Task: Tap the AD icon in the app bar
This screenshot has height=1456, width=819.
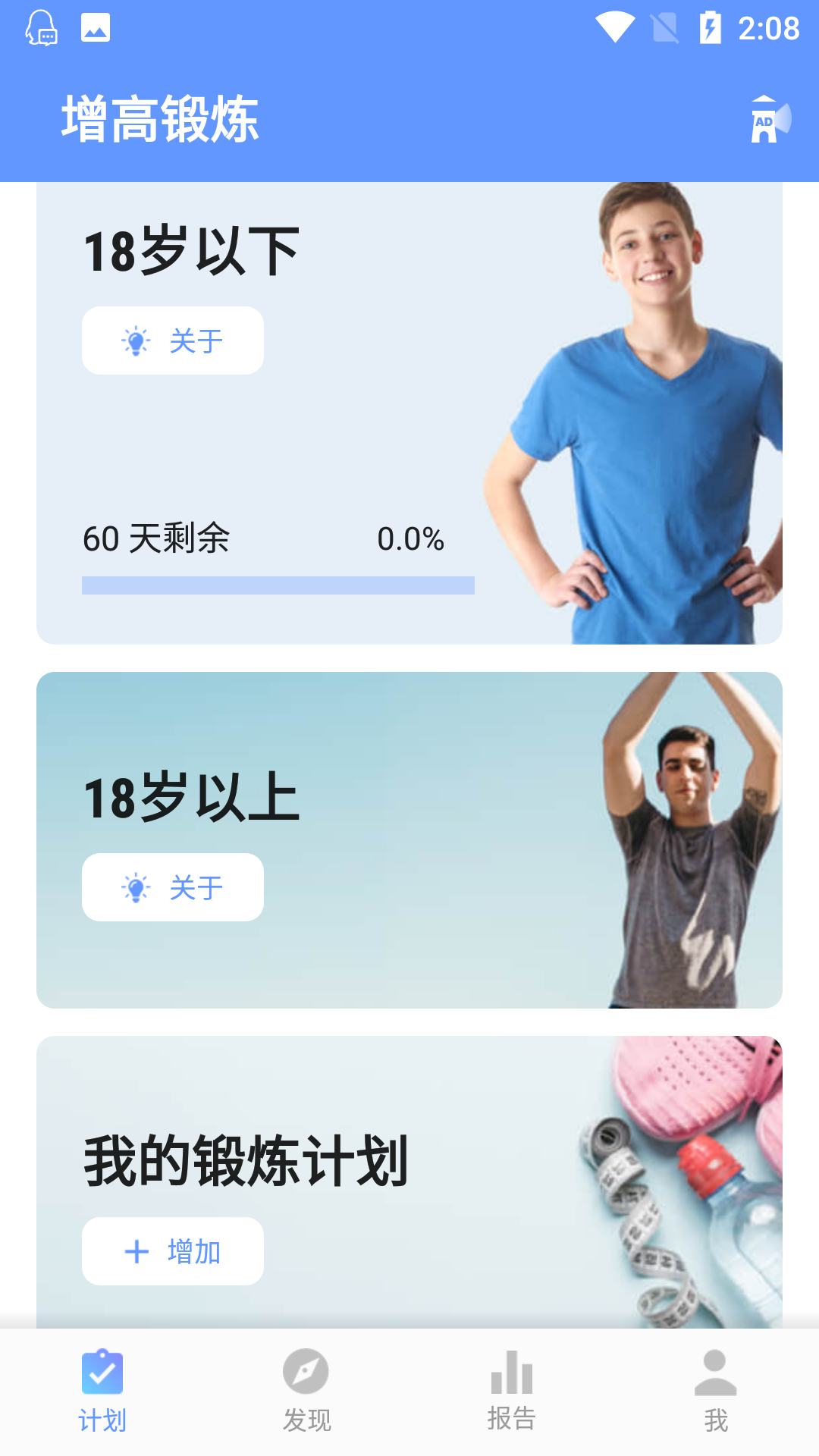Action: point(769,120)
